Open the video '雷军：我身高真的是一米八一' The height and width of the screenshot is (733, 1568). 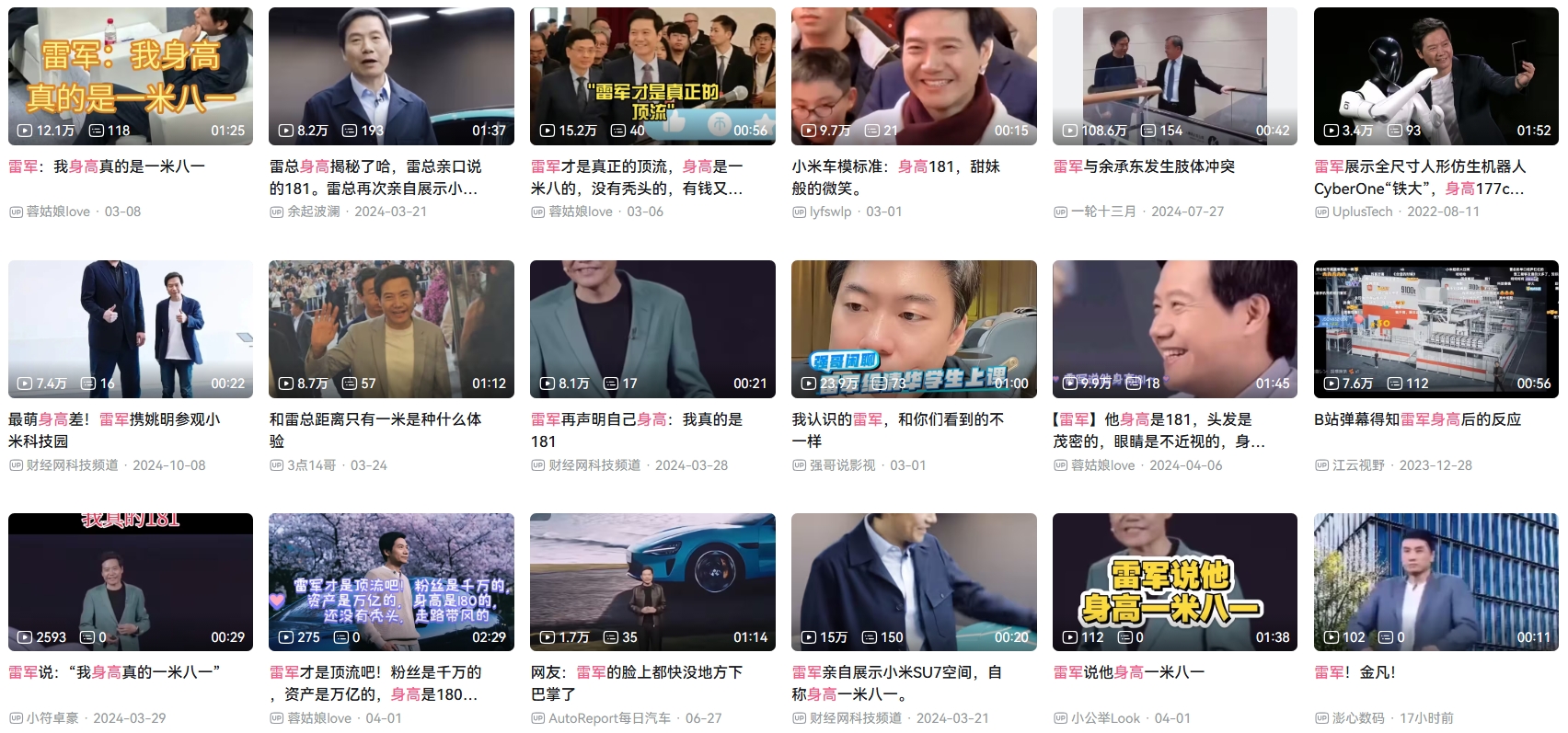point(130,75)
